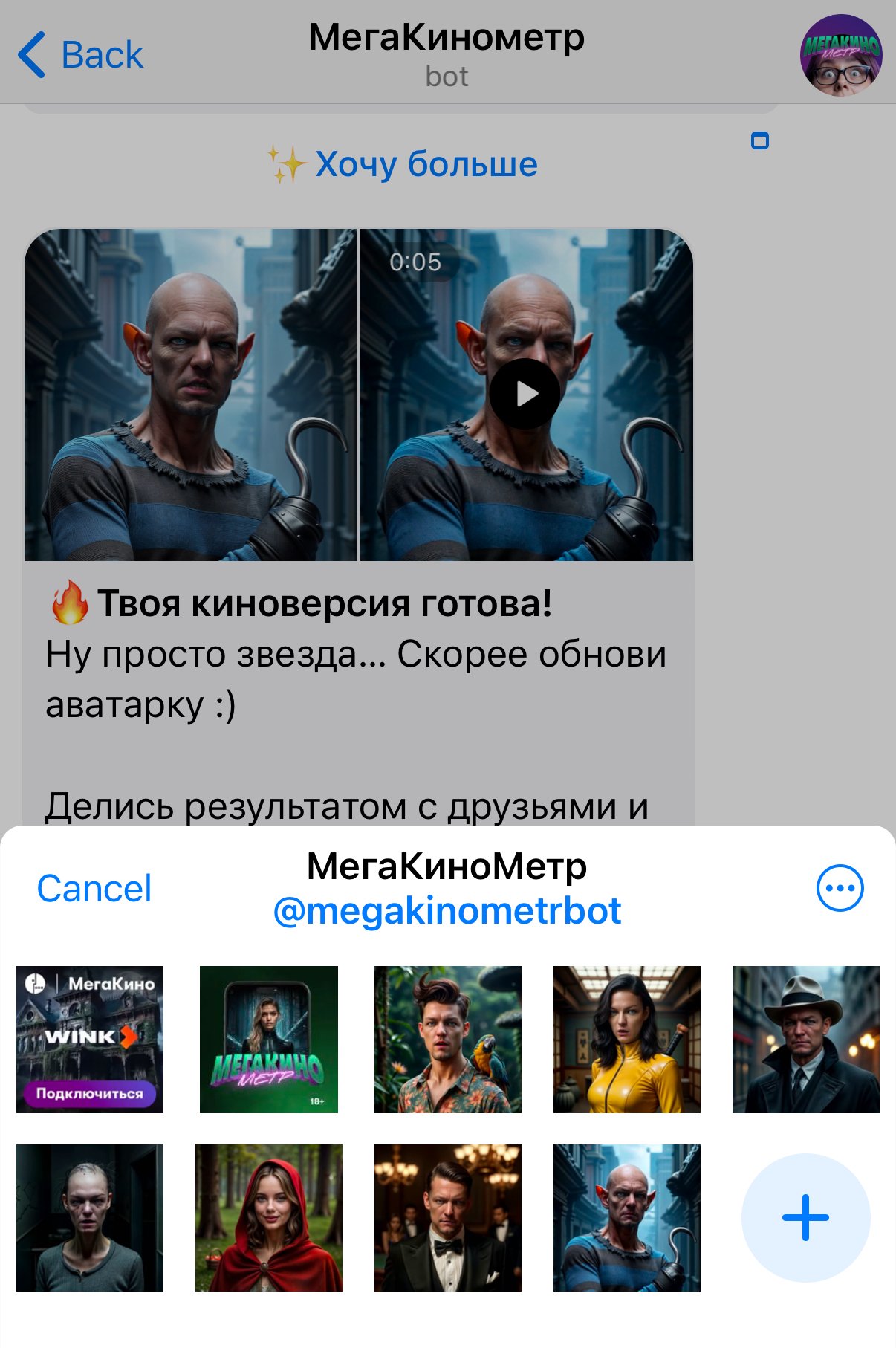Select the woman in yellow suit sticker
The width and height of the screenshot is (896, 1348).
coord(627,1039)
